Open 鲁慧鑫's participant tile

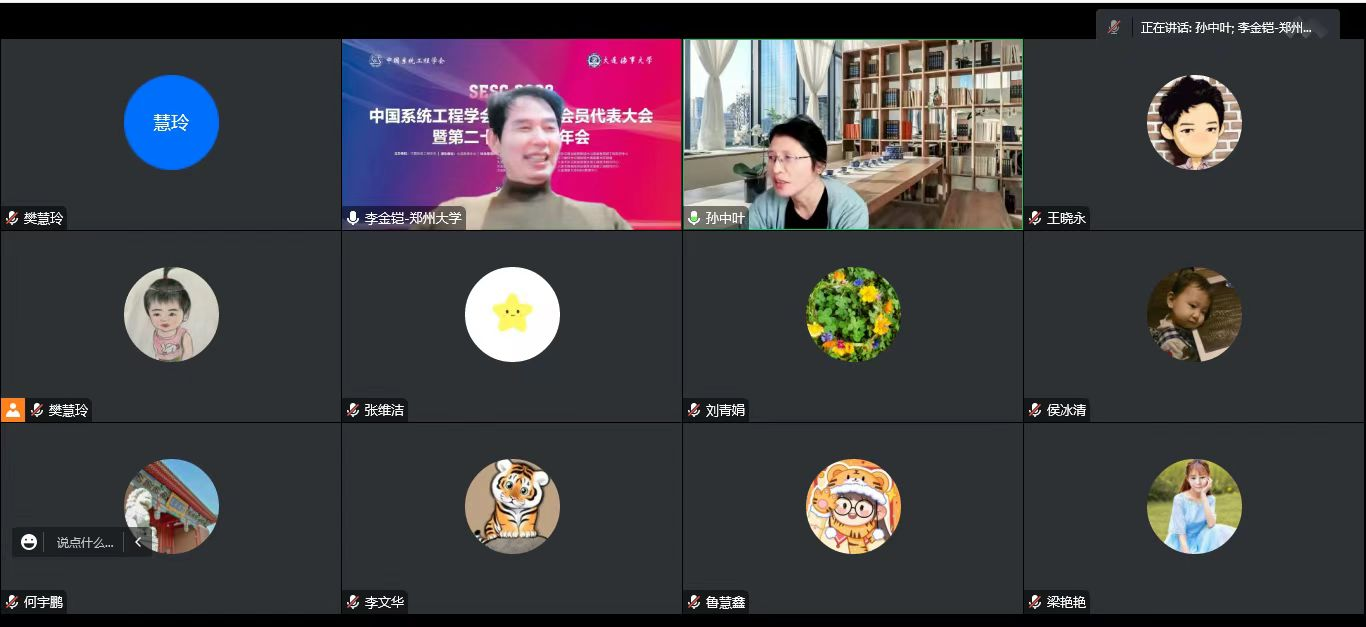coord(852,518)
